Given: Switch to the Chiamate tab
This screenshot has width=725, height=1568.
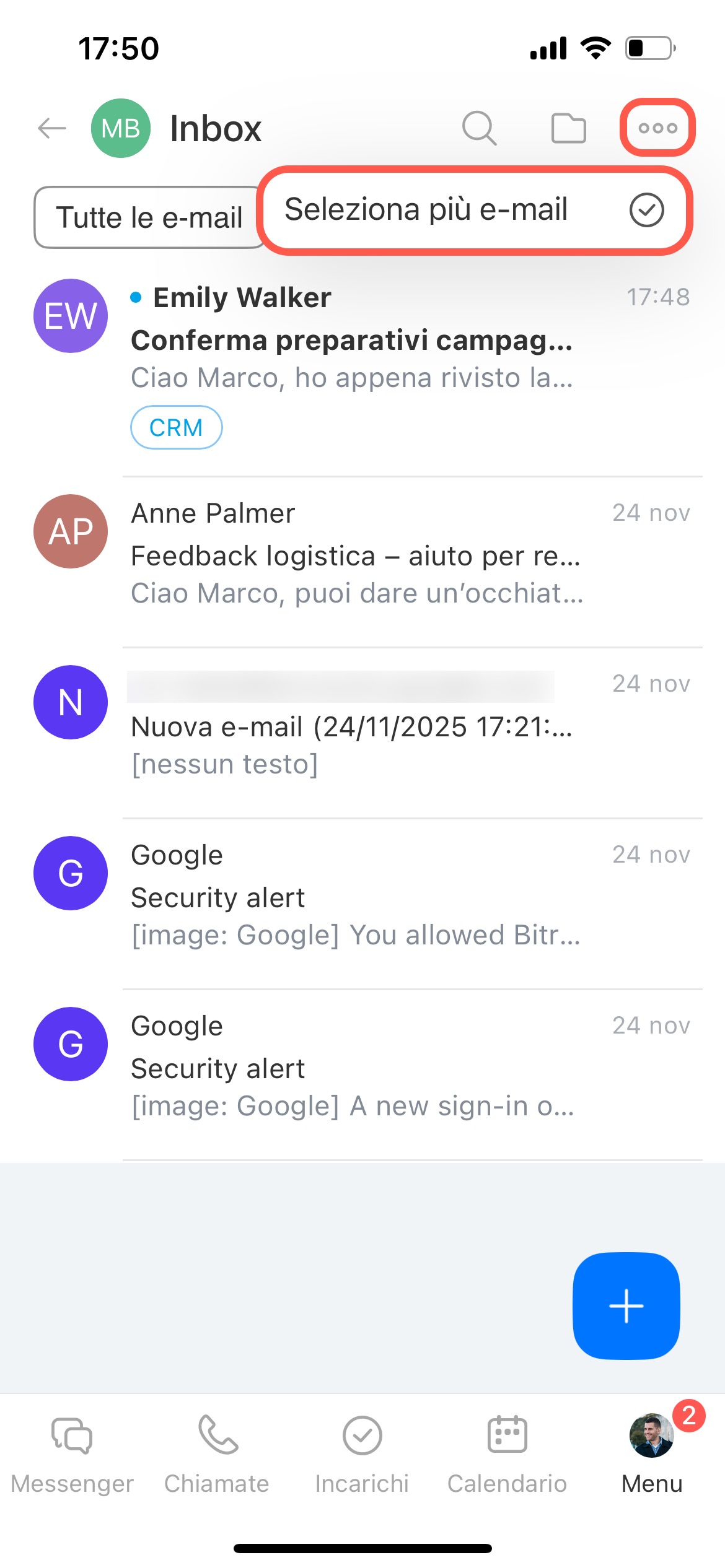Looking at the screenshot, I should coord(217,1449).
